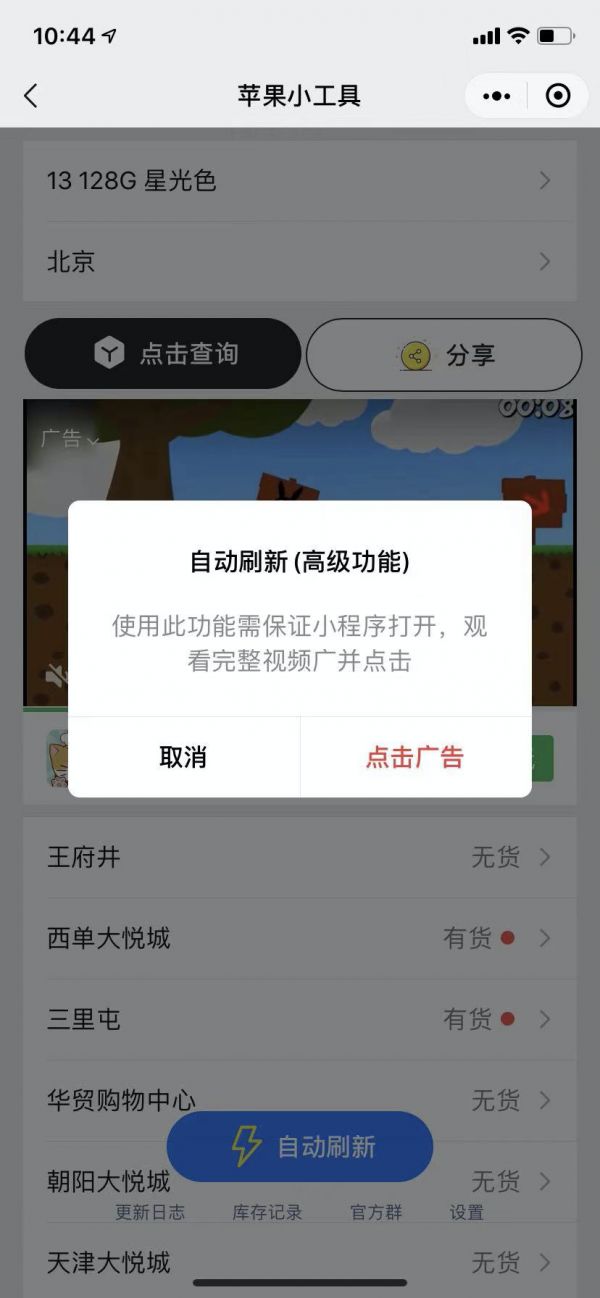Viewport: 600px width, 1298px height.
Task: Open the 三里屯 store row
Action: click(299, 1019)
